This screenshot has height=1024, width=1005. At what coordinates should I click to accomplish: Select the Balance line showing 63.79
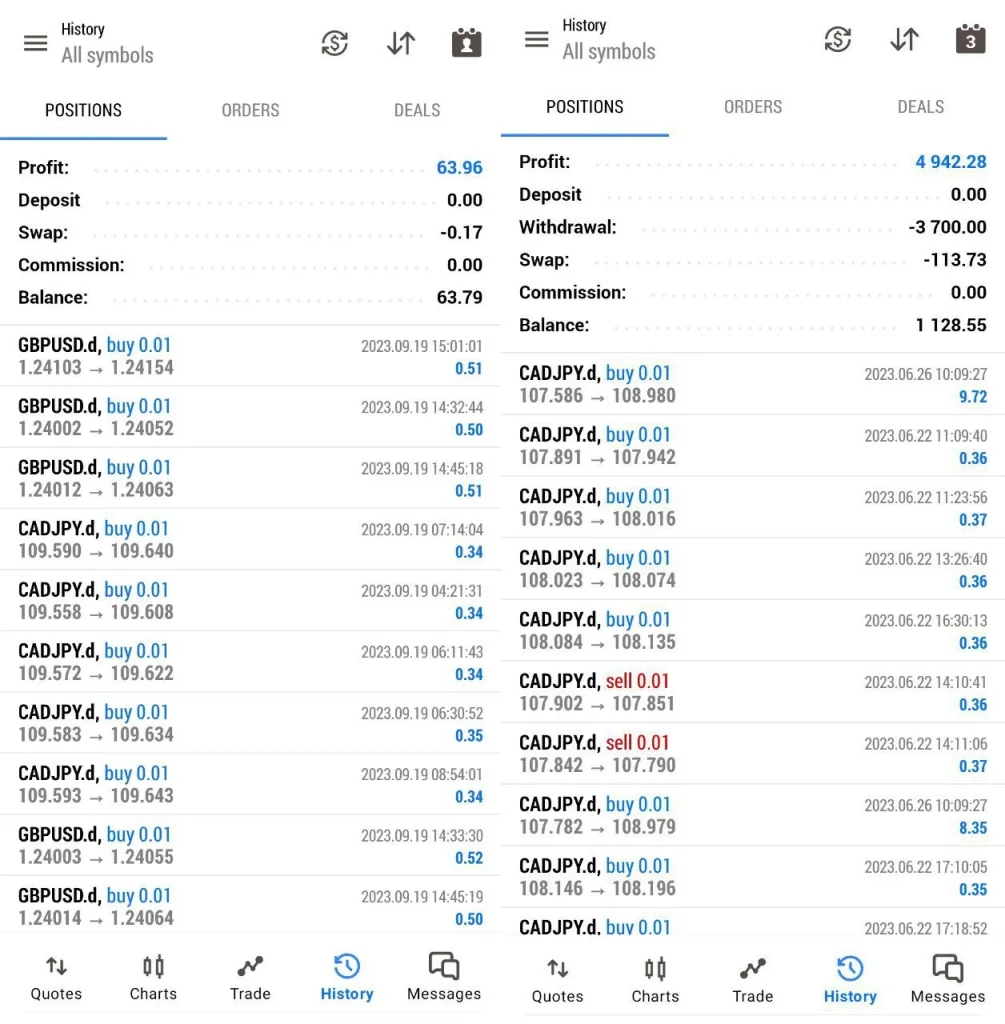tap(250, 297)
